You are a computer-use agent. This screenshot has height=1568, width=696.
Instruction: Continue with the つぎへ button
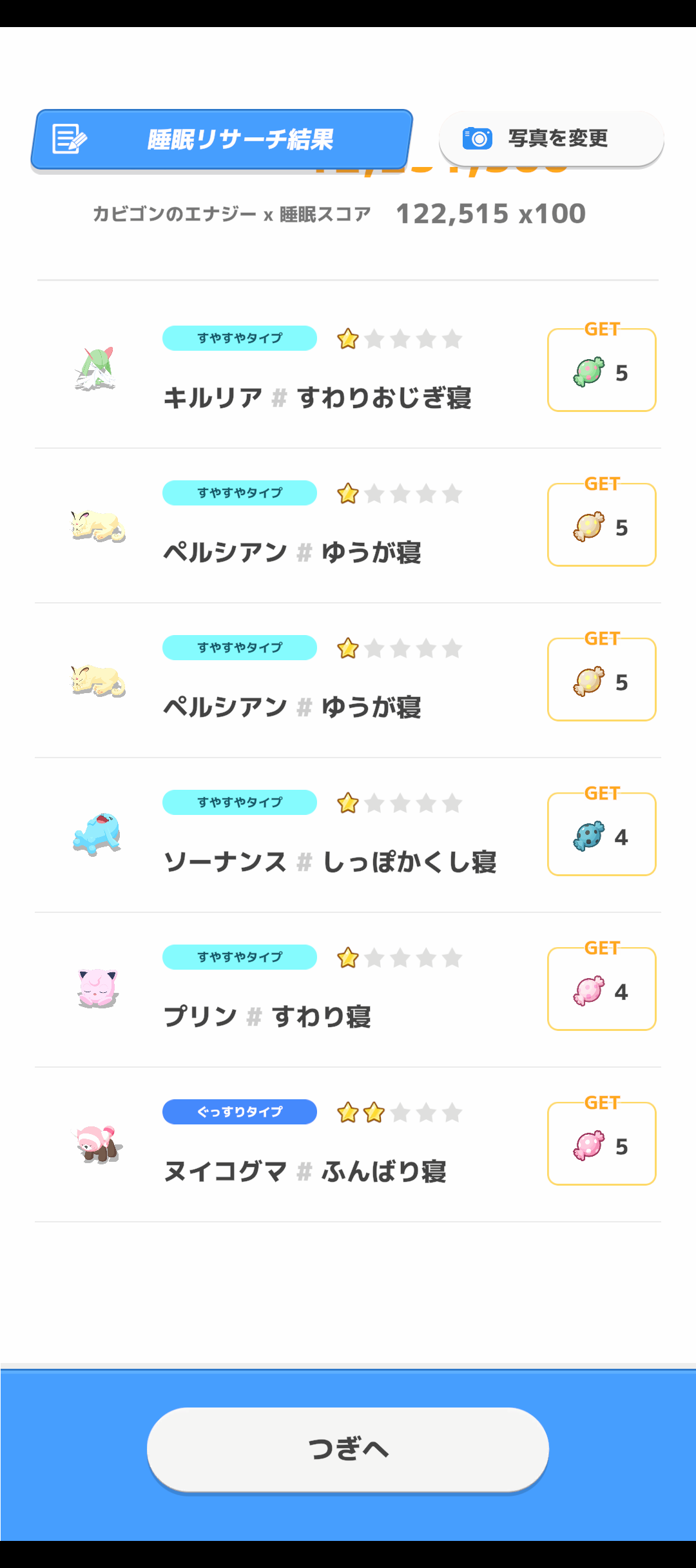tap(348, 1449)
